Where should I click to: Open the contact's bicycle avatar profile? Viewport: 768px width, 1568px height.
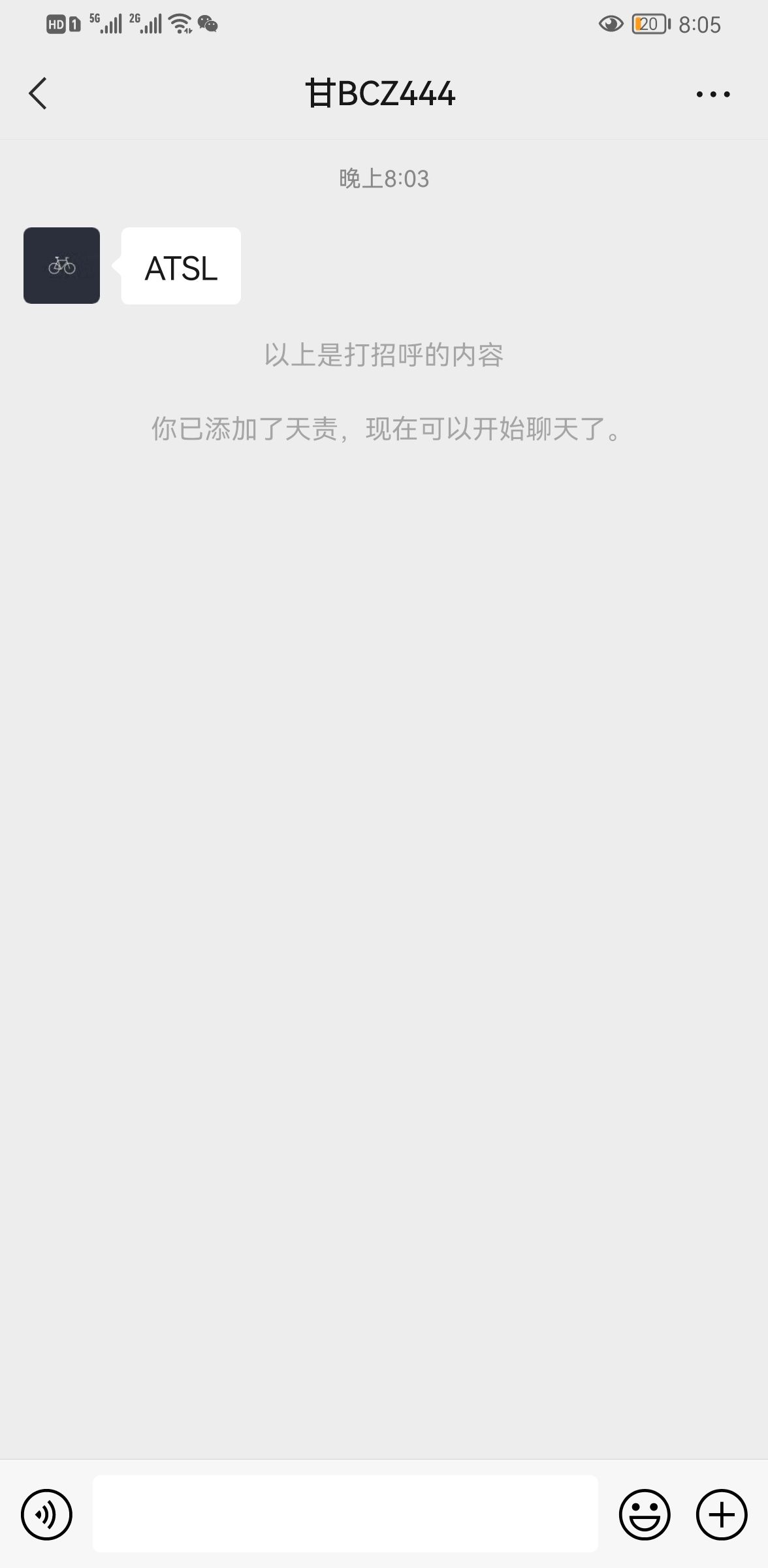(61, 265)
